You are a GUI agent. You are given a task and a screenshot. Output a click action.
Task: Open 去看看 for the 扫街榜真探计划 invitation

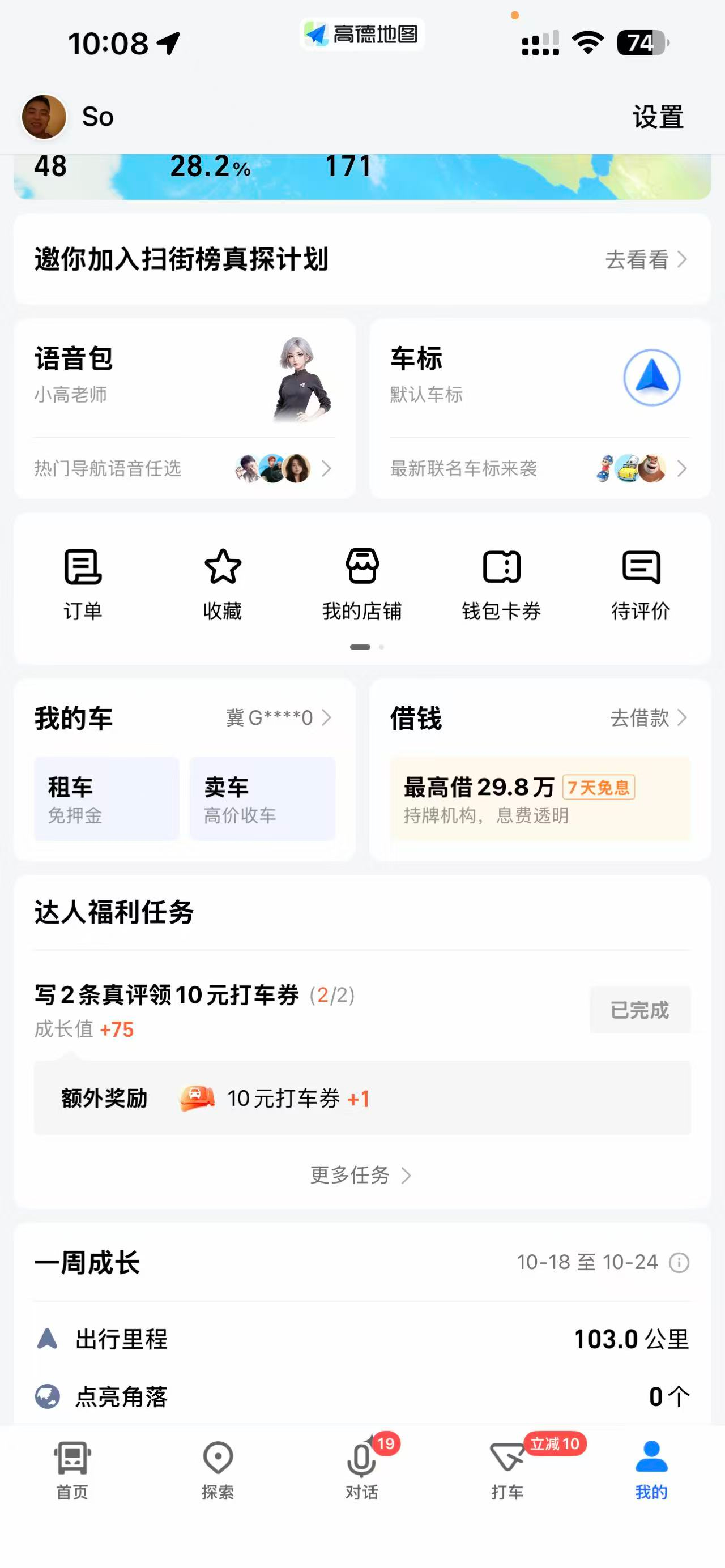pyautogui.click(x=645, y=260)
